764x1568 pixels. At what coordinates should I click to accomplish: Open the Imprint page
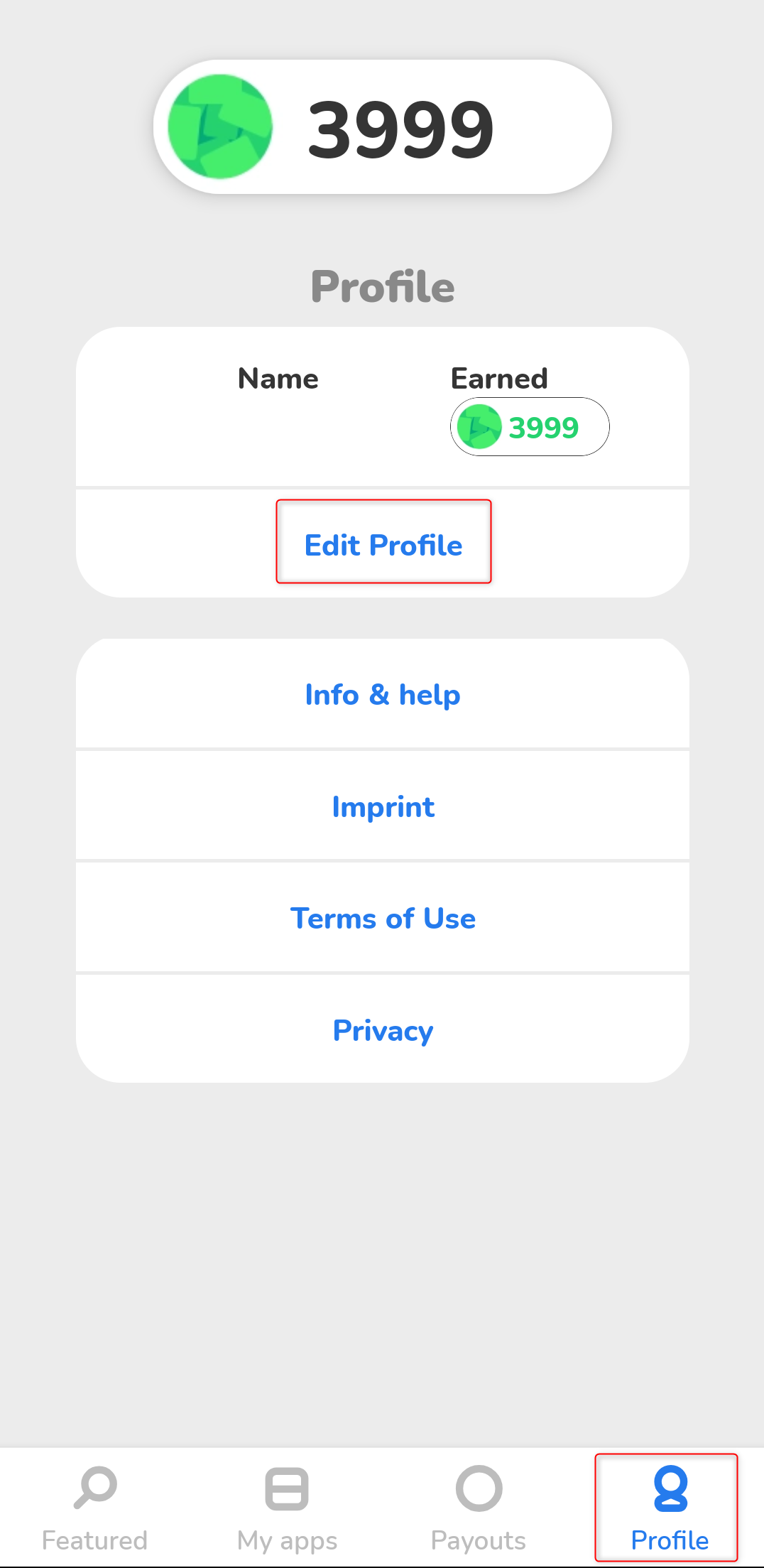383,806
